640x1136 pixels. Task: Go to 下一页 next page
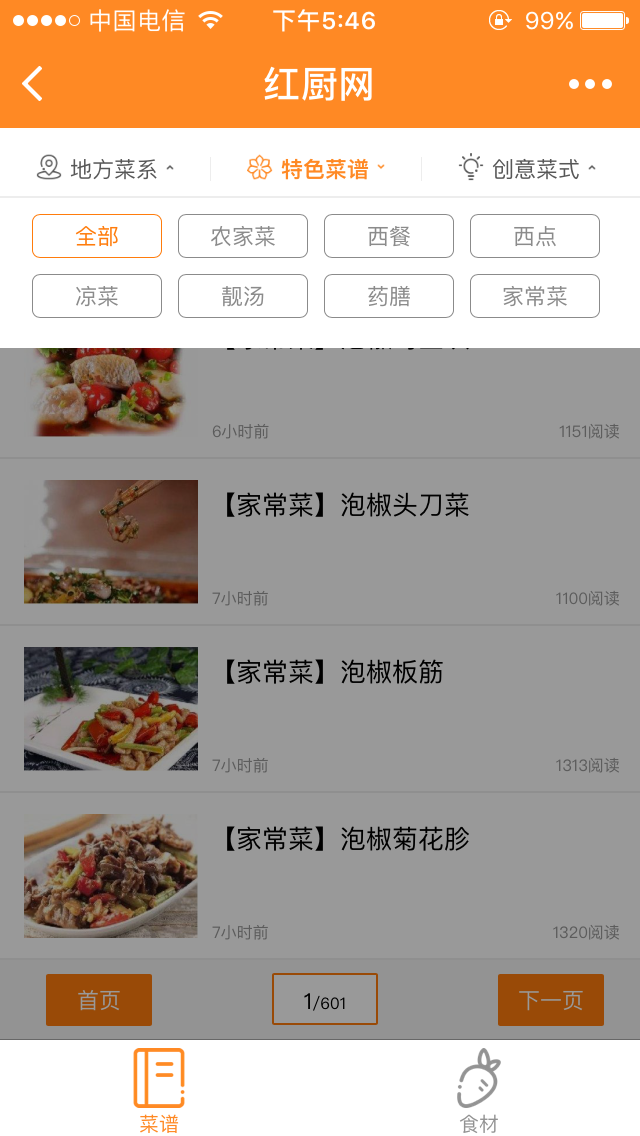click(x=551, y=1000)
